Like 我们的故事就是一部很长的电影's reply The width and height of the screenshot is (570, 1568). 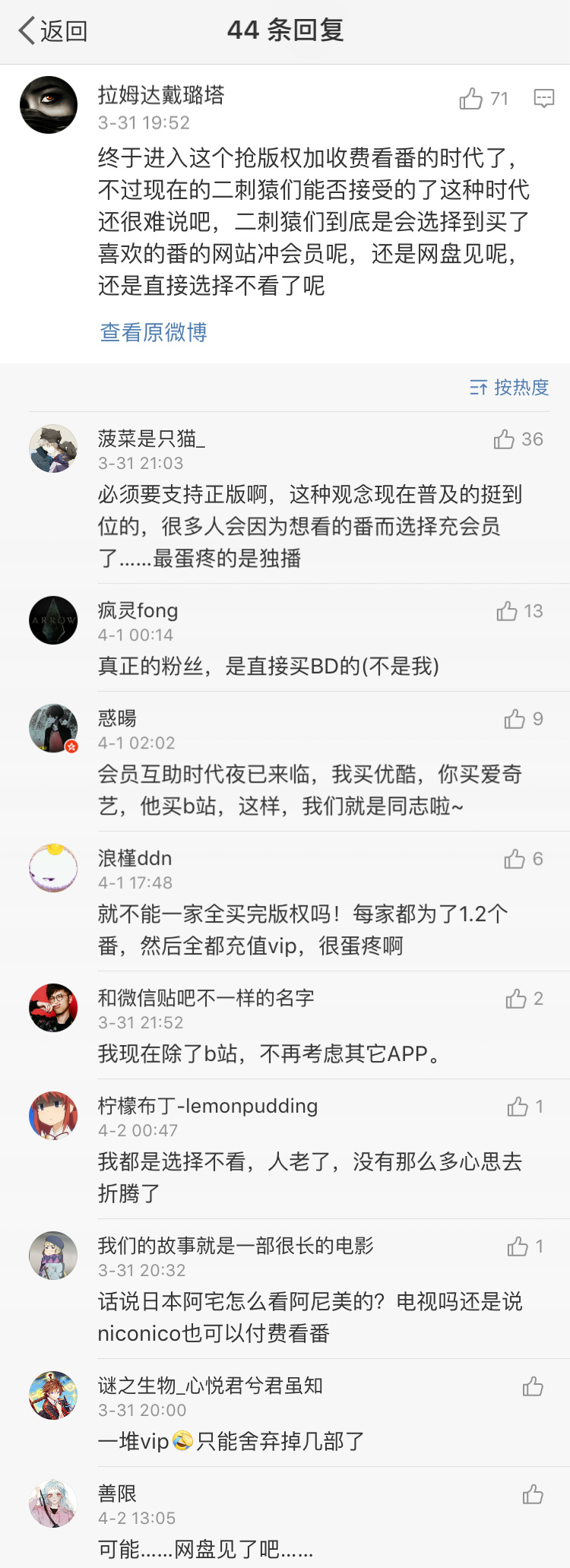[518, 1246]
